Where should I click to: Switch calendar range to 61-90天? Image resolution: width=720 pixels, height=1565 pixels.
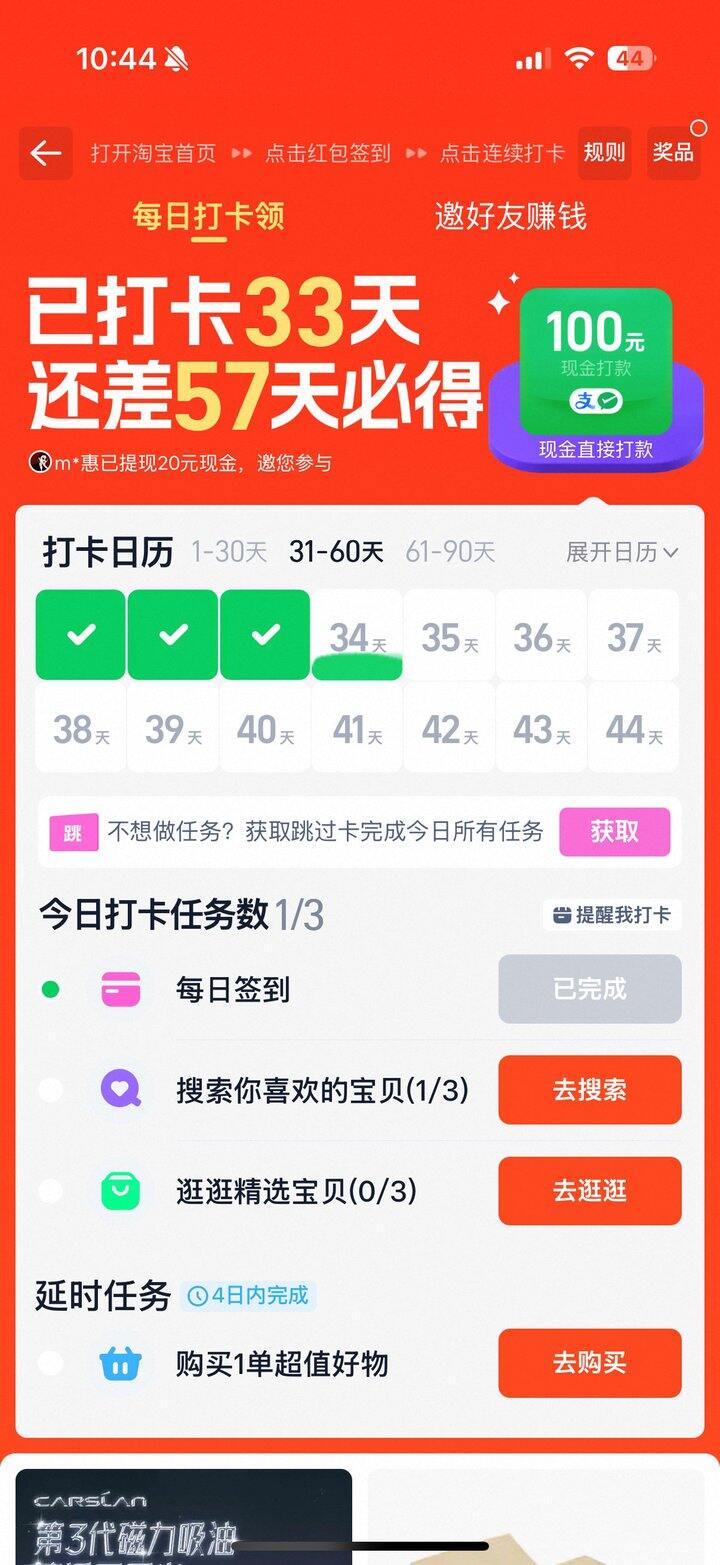pos(448,551)
